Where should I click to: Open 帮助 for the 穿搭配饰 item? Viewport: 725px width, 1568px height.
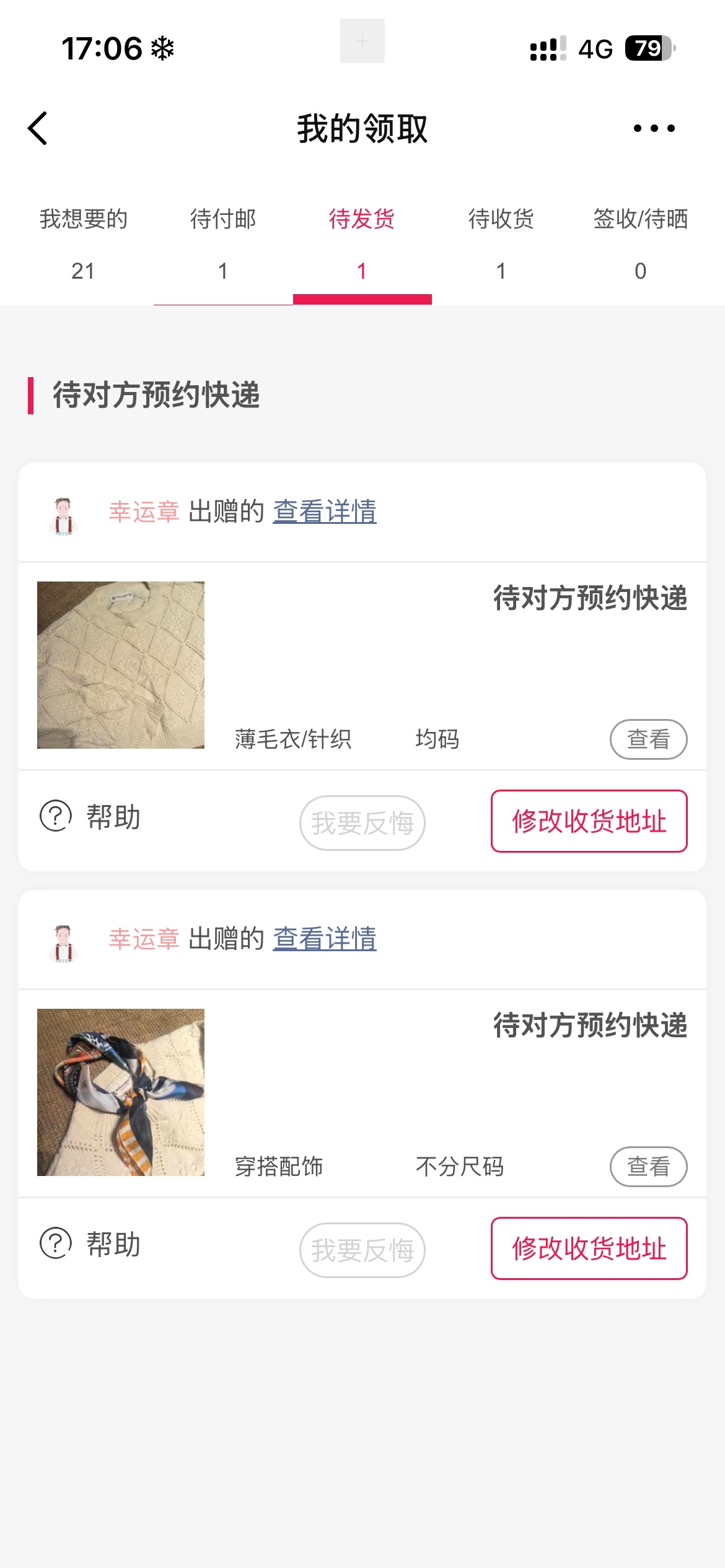click(91, 1244)
